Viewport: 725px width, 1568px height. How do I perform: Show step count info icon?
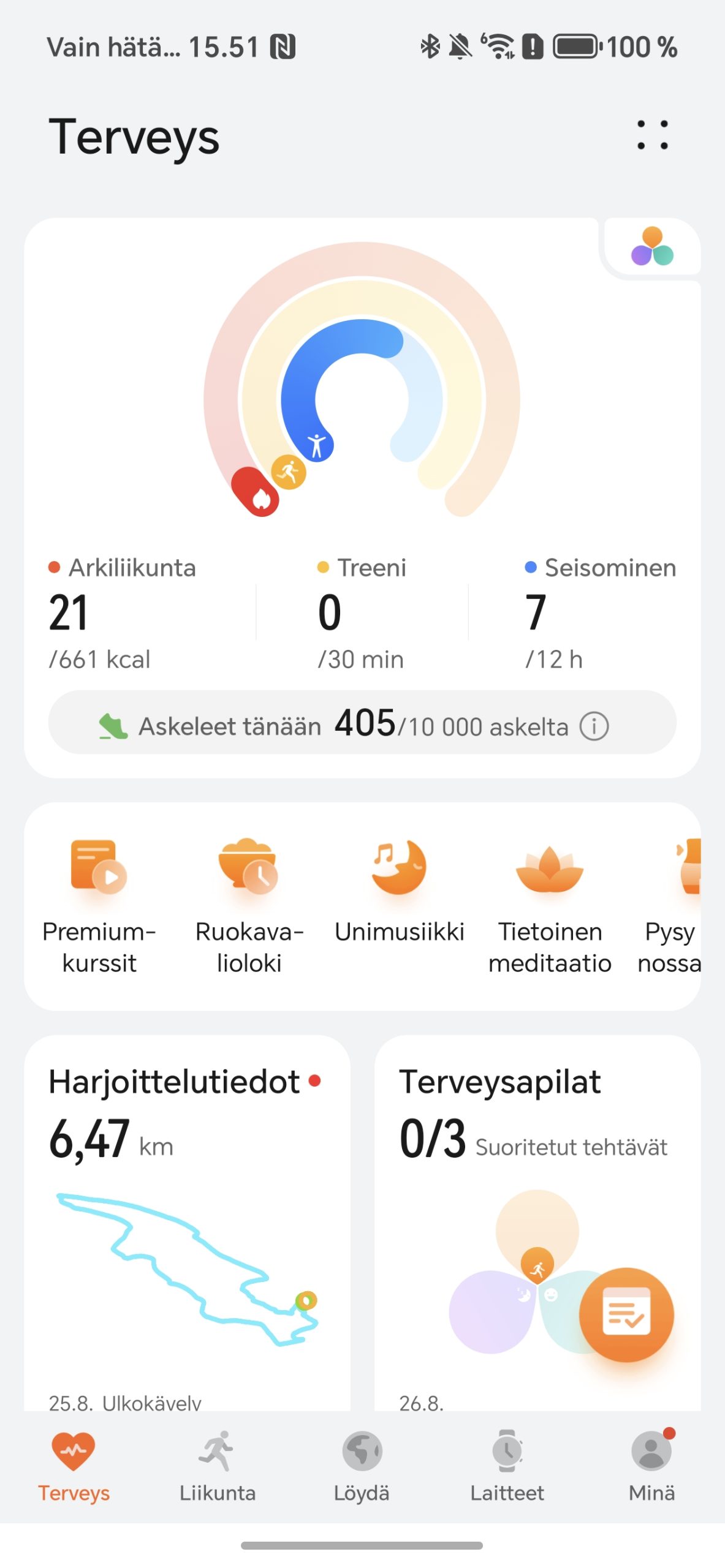(x=594, y=726)
